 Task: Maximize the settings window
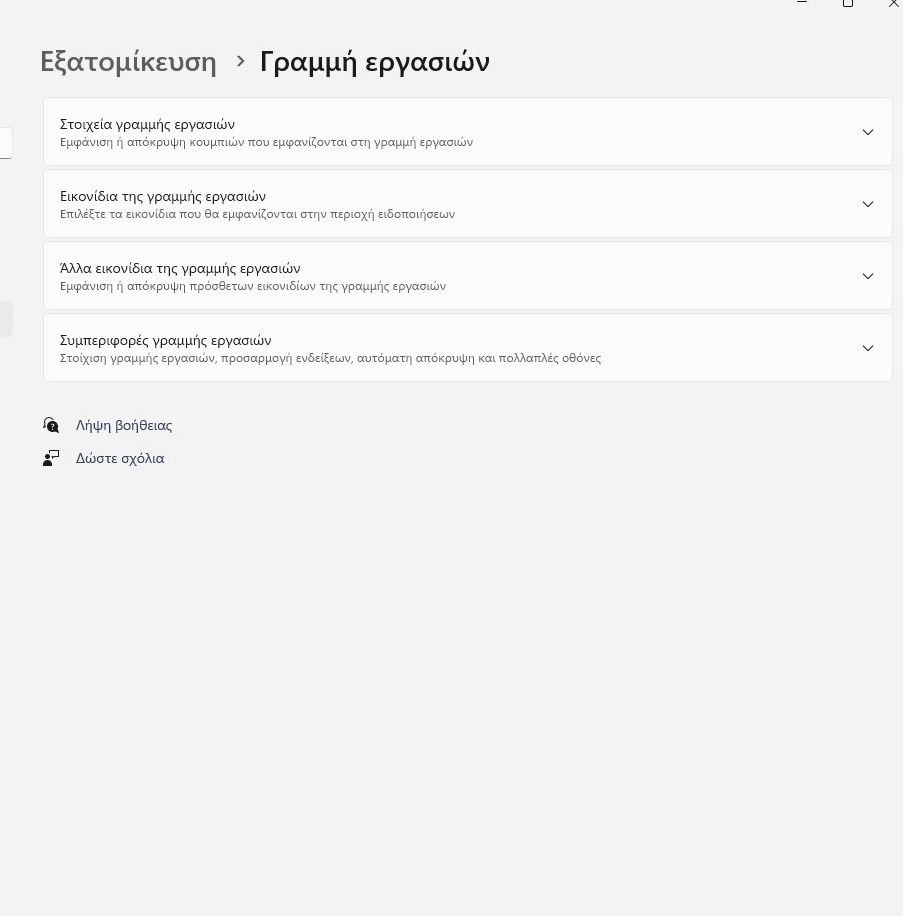coord(848,4)
